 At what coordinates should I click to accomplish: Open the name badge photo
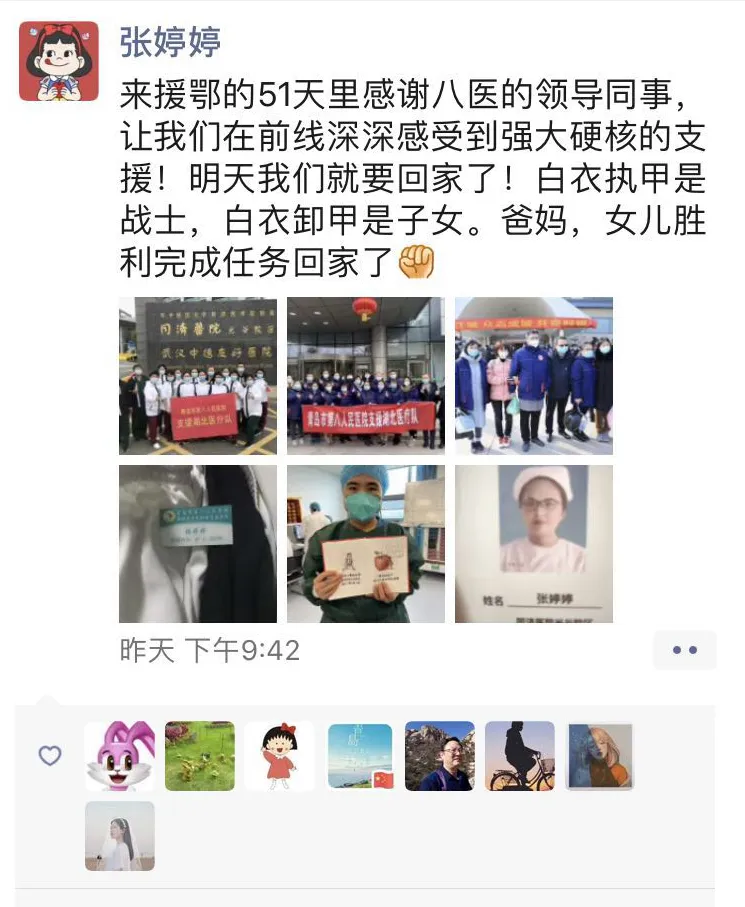198,544
